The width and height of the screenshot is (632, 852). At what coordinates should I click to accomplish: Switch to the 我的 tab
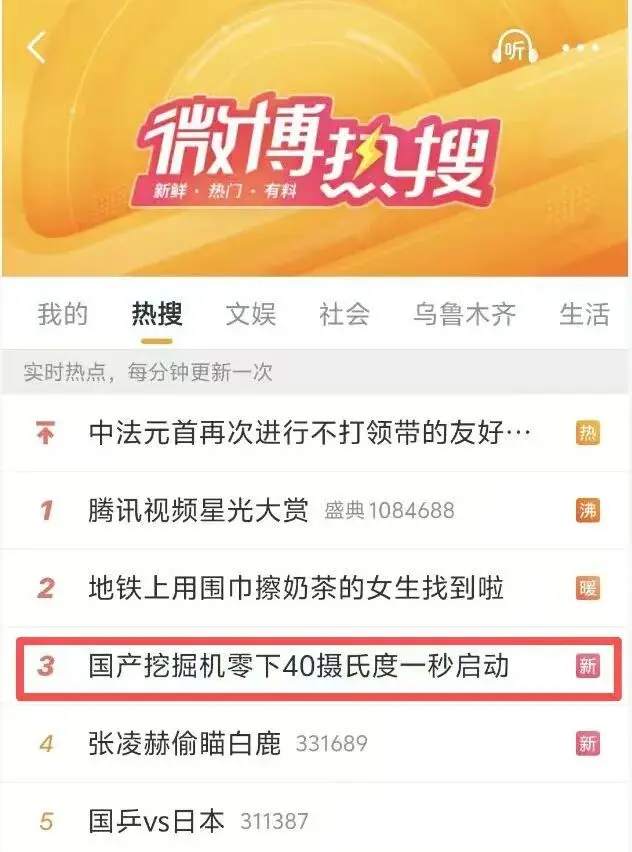63,314
